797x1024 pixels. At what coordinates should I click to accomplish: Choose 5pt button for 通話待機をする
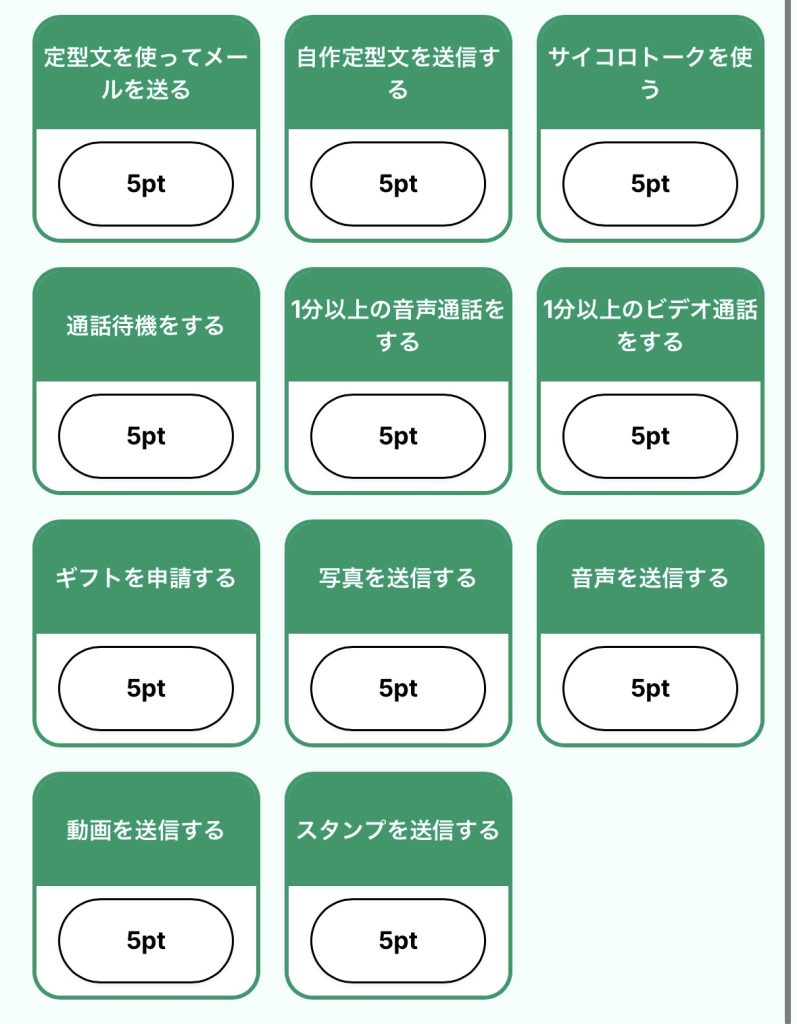click(146, 436)
